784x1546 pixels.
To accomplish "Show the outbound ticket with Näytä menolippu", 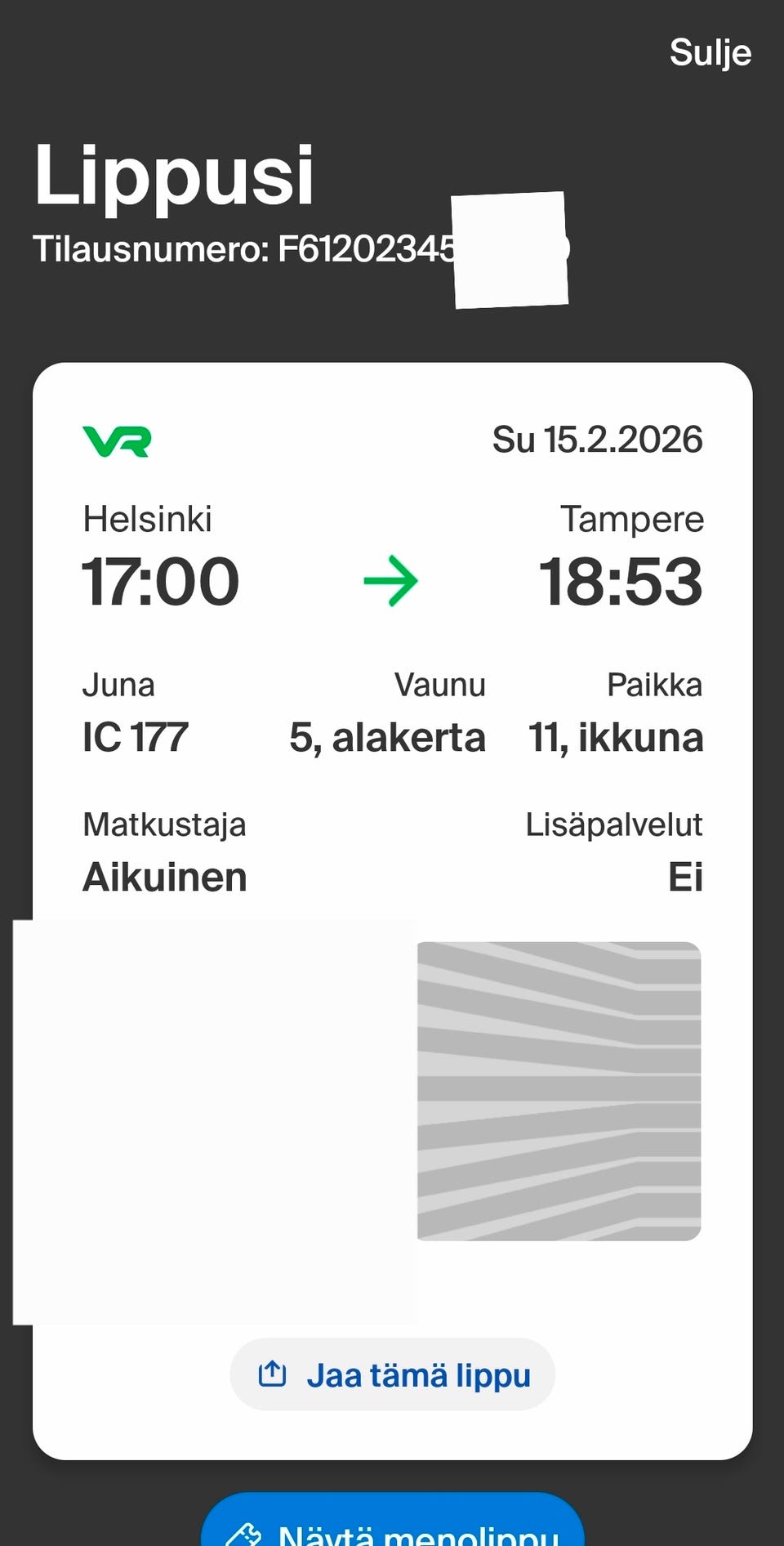I will pos(393,1525).
